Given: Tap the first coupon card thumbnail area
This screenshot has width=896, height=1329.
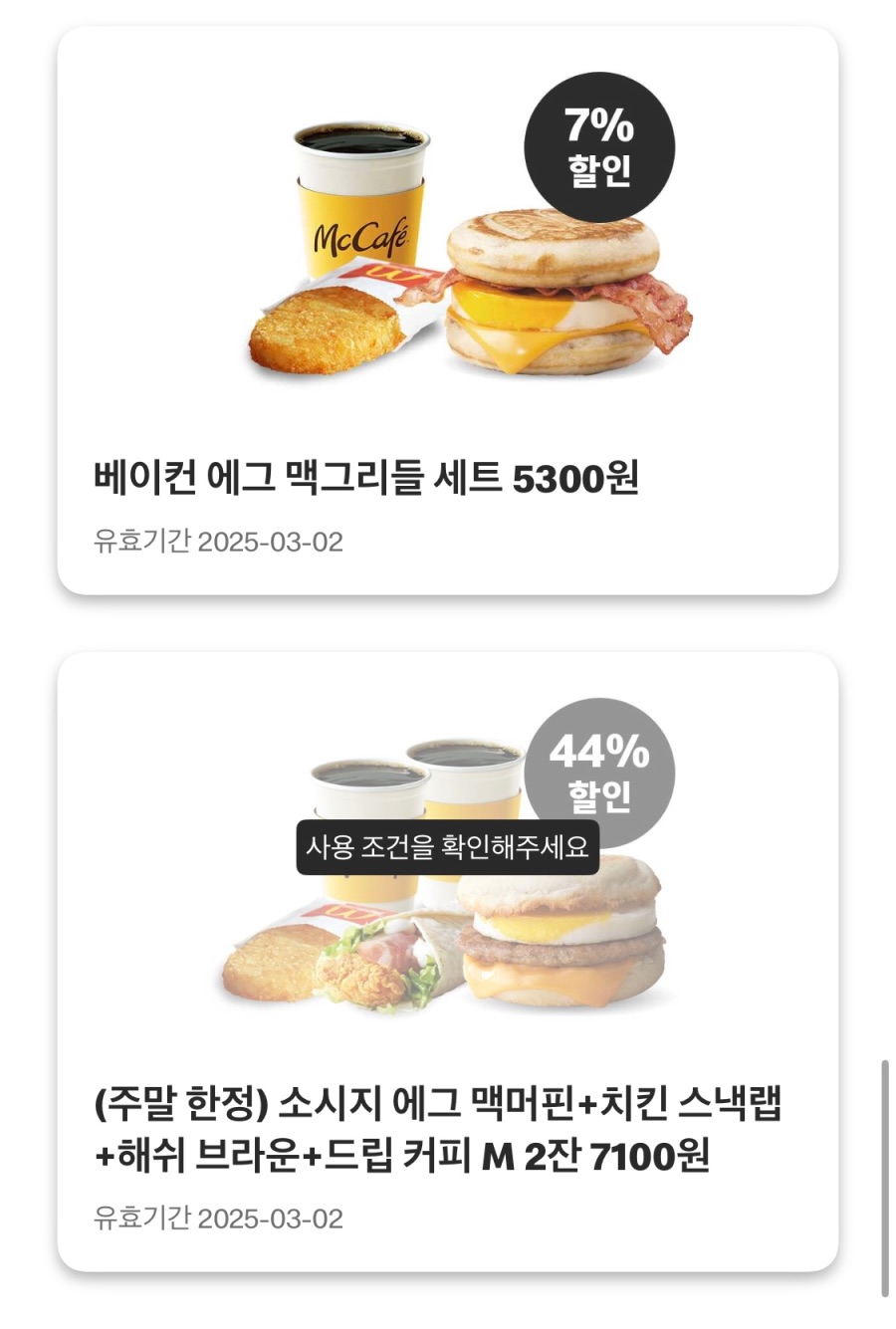Looking at the screenshot, I should [x=448, y=249].
